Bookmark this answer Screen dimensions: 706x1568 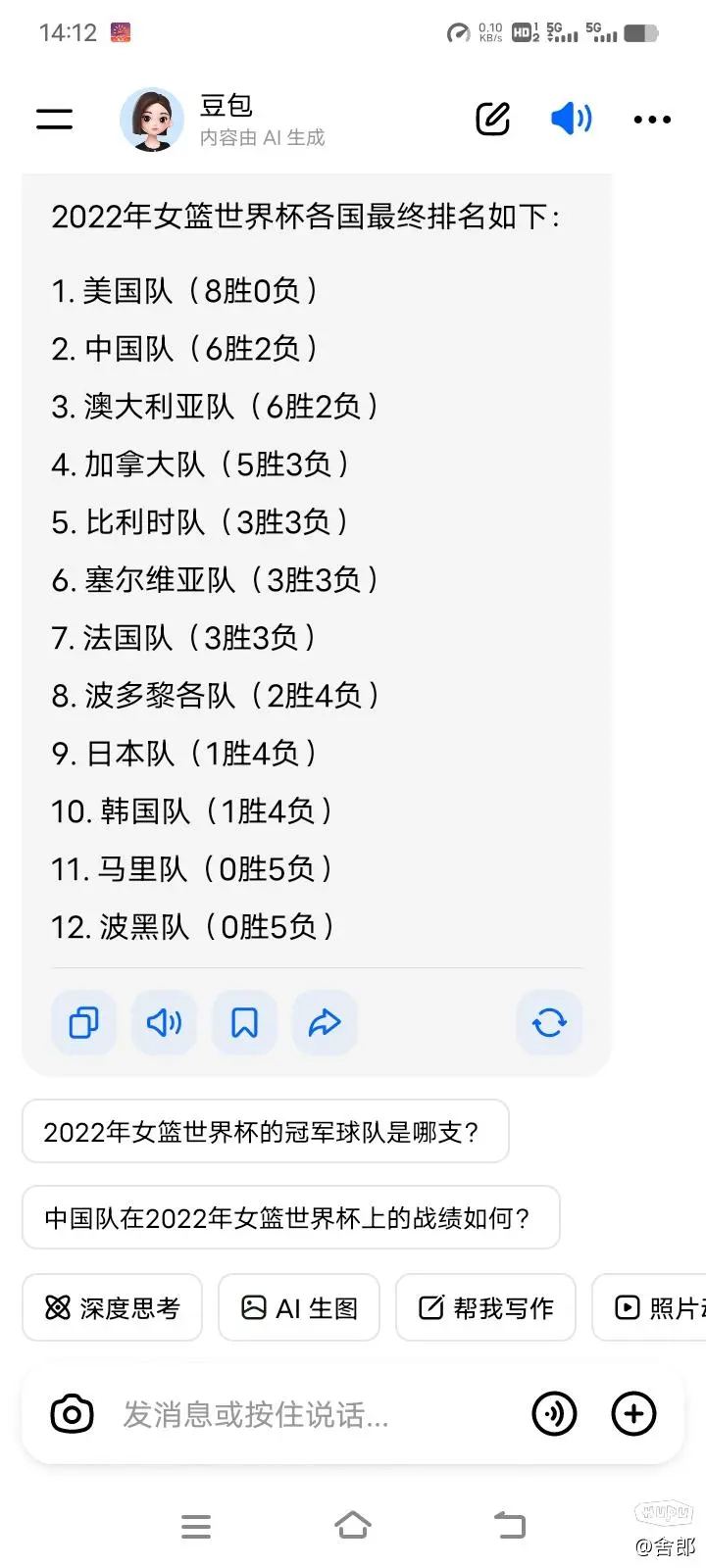245,1023
